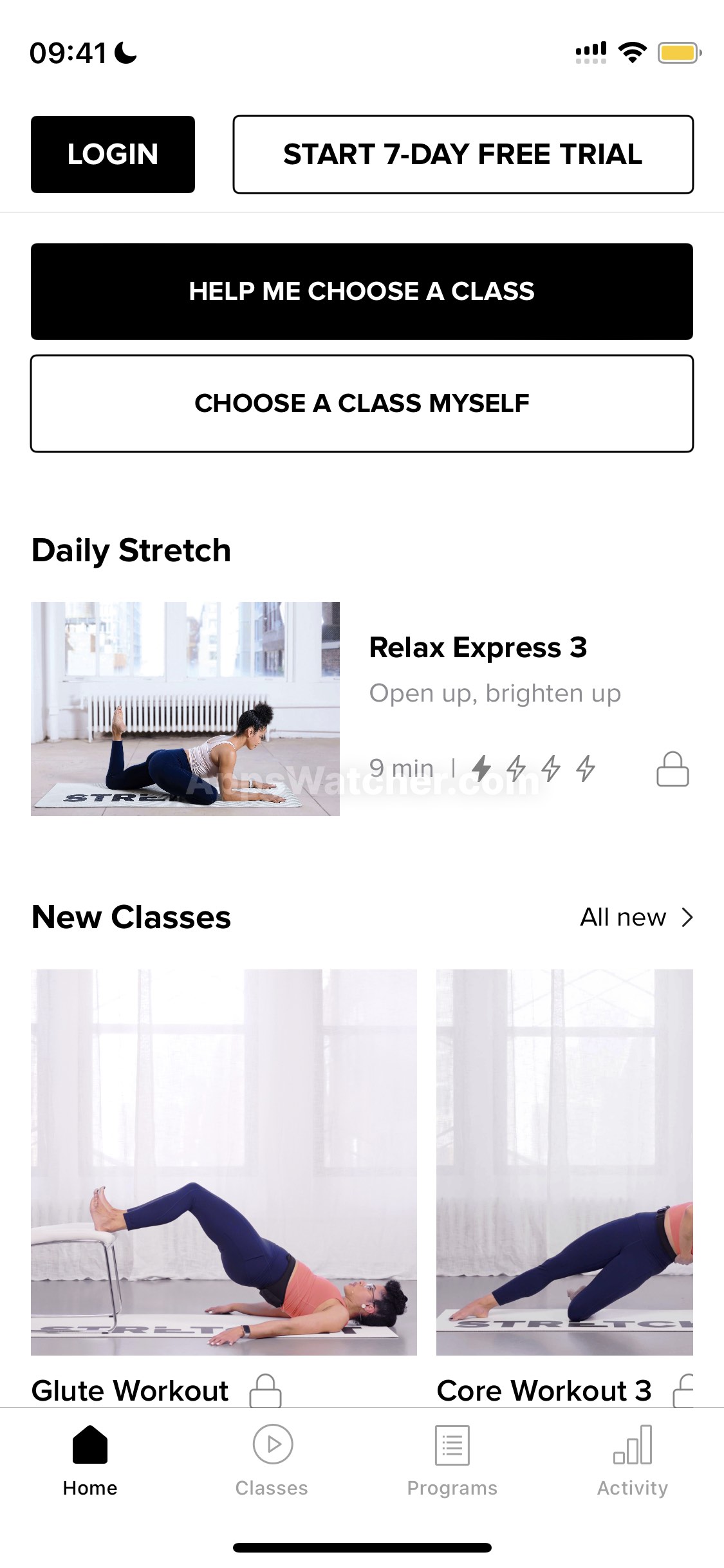This screenshot has width=724, height=1568.
Task: Choose a class myself
Action: 362,404
